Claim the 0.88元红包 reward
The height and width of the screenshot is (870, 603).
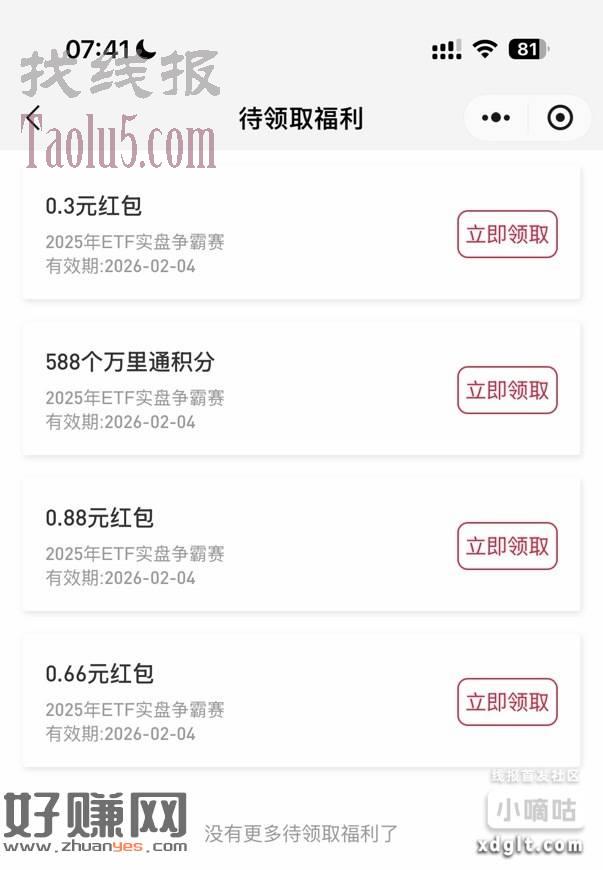pyautogui.click(x=507, y=547)
